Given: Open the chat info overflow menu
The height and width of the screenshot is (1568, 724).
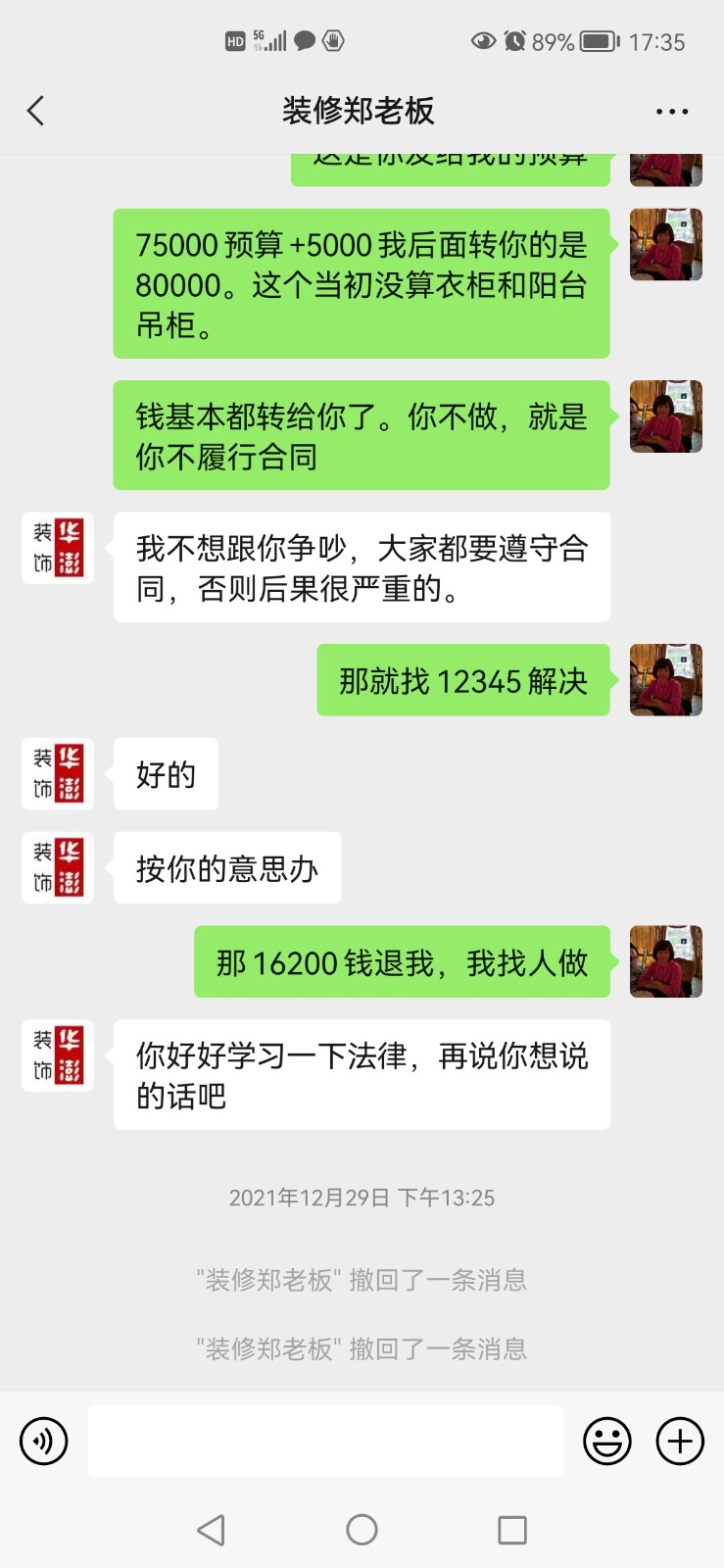Looking at the screenshot, I should 671,112.
